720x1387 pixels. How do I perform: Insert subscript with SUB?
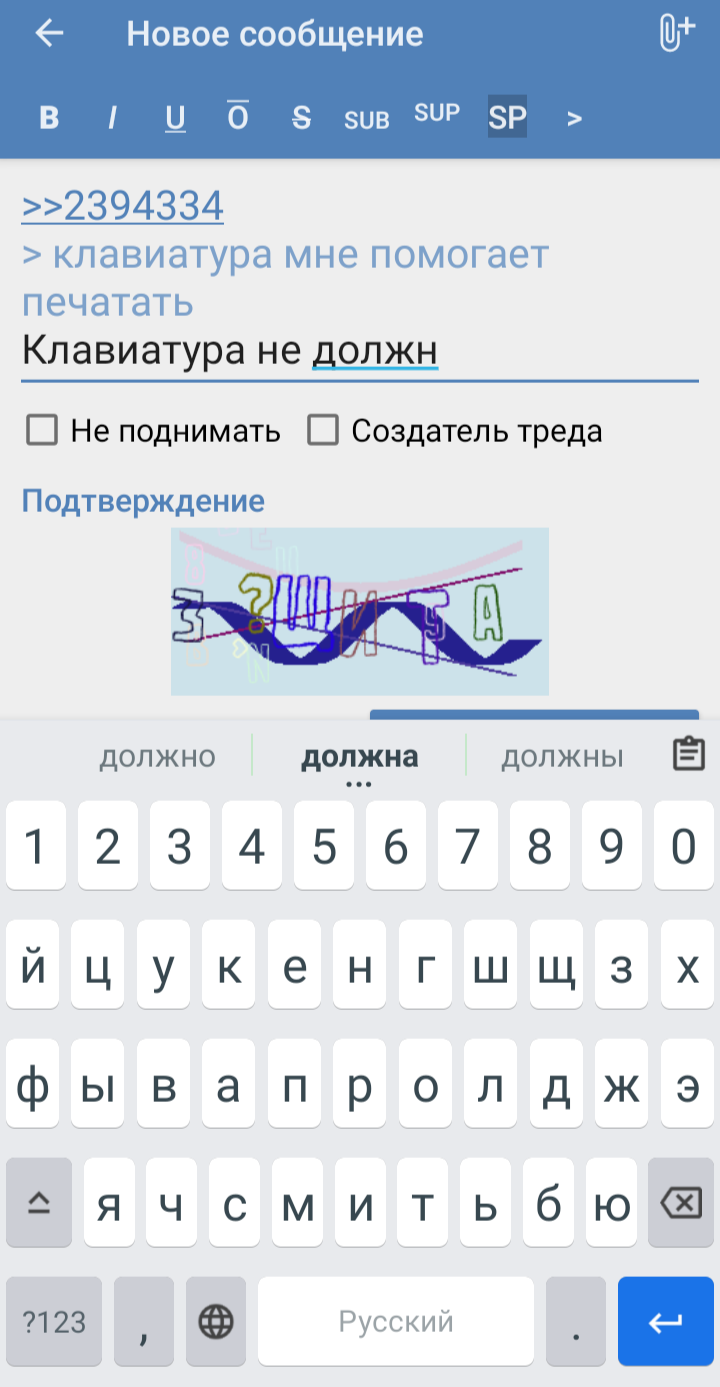(367, 120)
